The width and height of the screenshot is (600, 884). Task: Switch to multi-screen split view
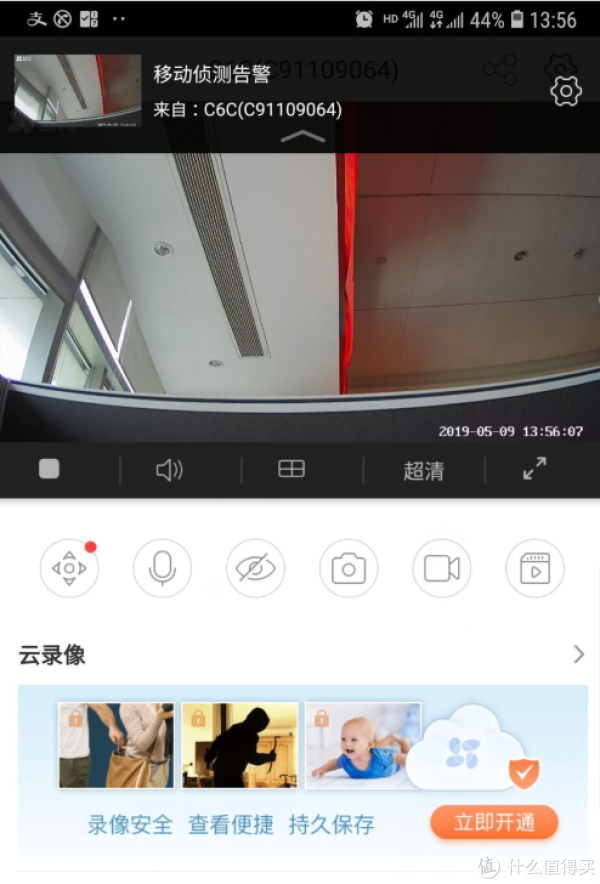click(x=291, y=469)
